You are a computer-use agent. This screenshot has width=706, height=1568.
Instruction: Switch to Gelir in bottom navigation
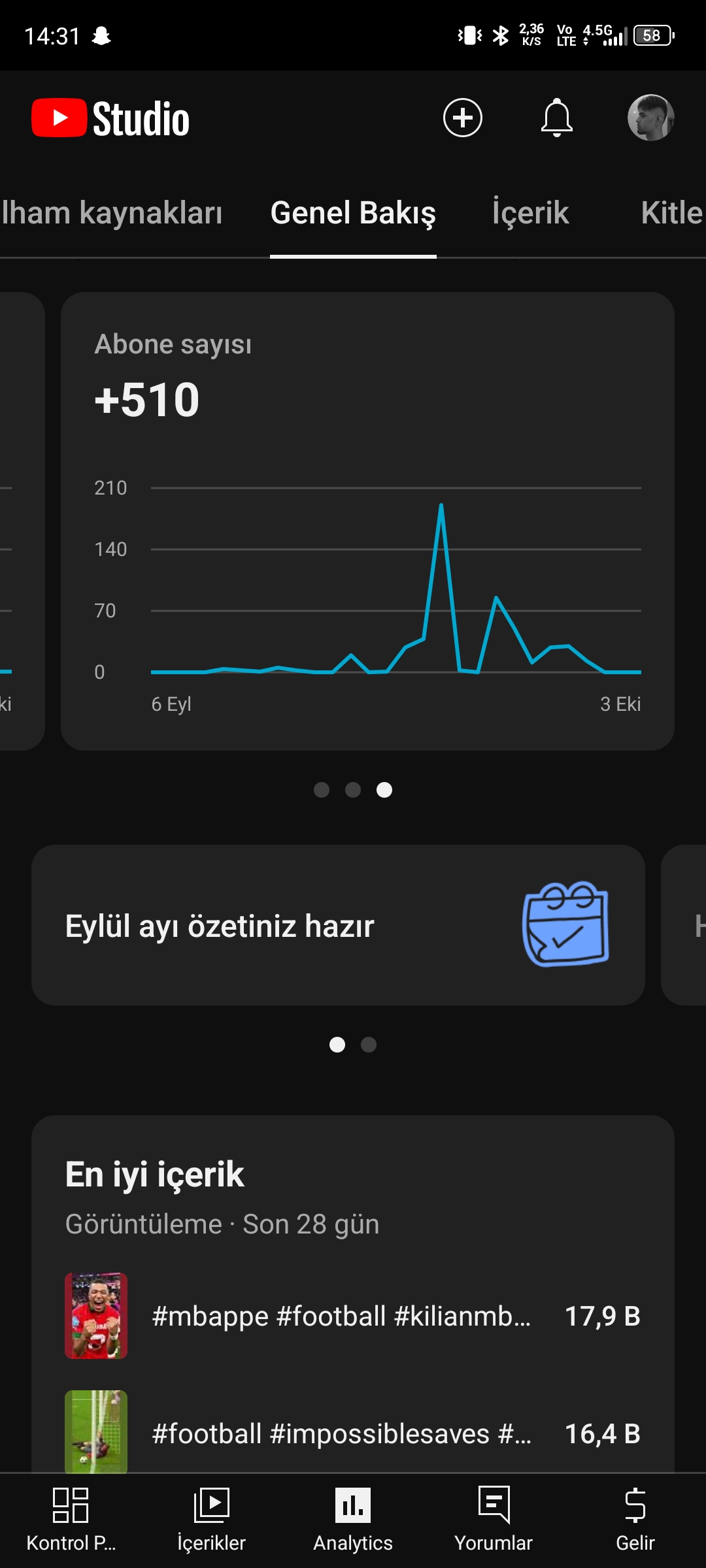(635, 1520)
